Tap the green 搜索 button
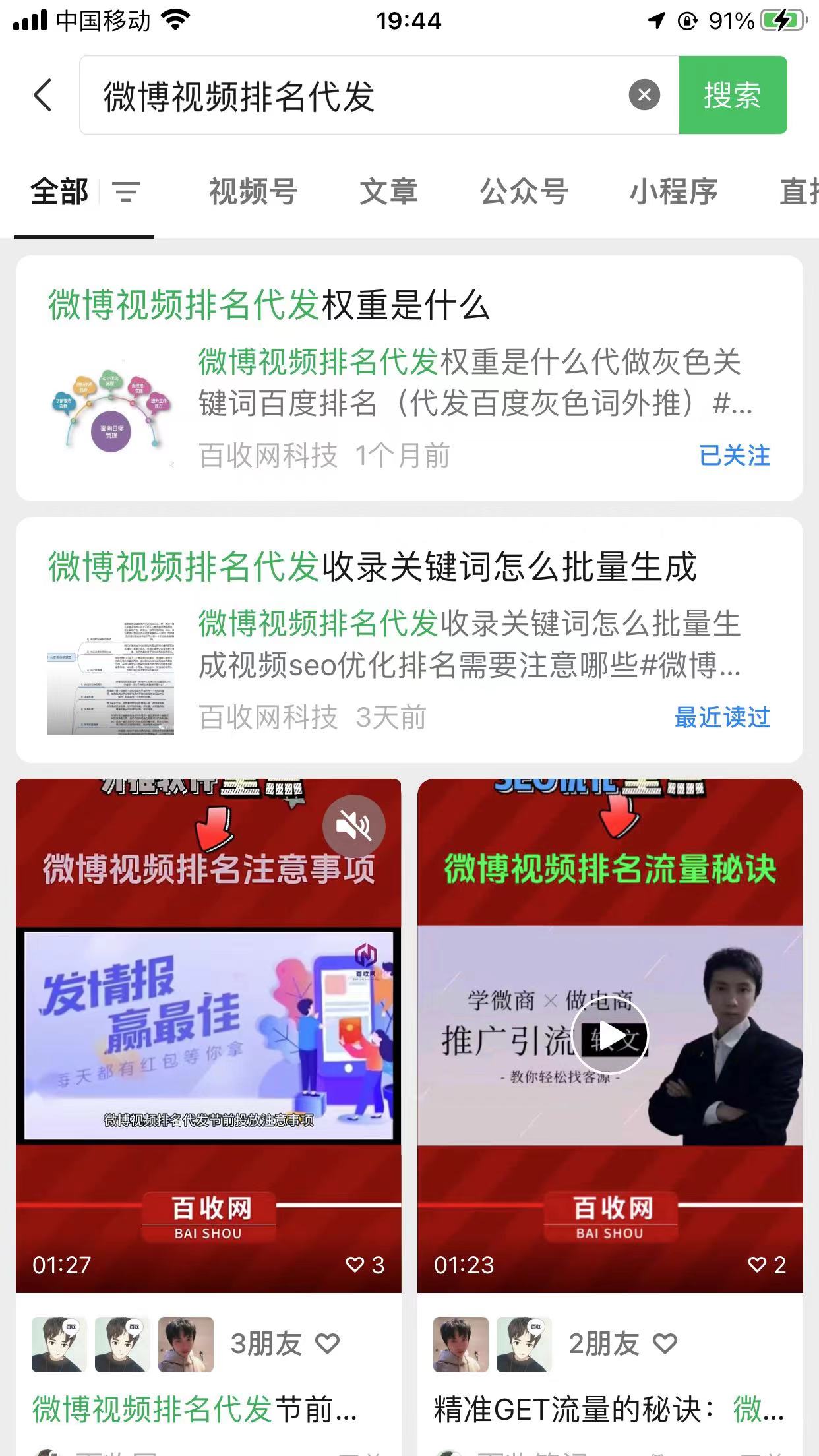Screen dimensions: 819x1456 coord(733,95)
